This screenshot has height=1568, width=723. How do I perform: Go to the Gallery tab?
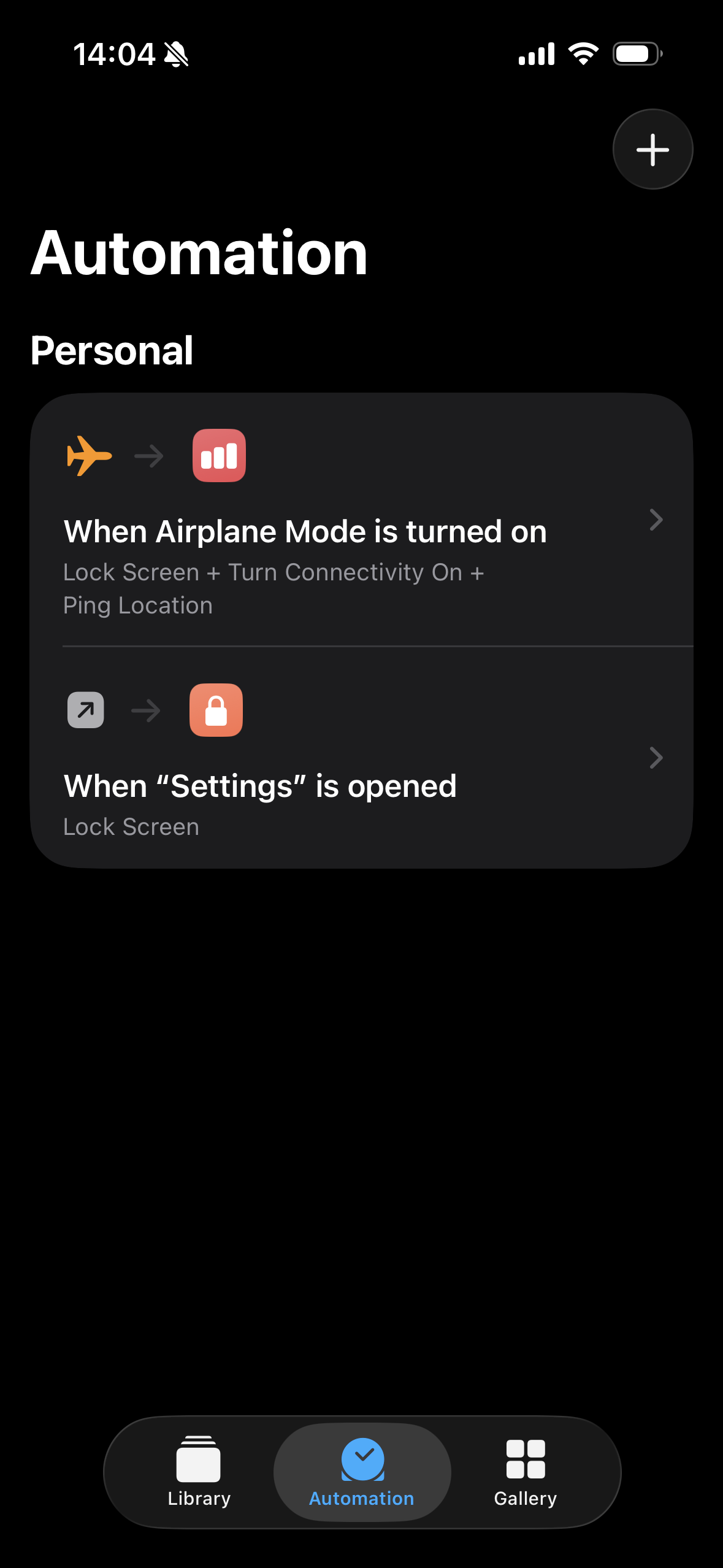point(525,1471)
